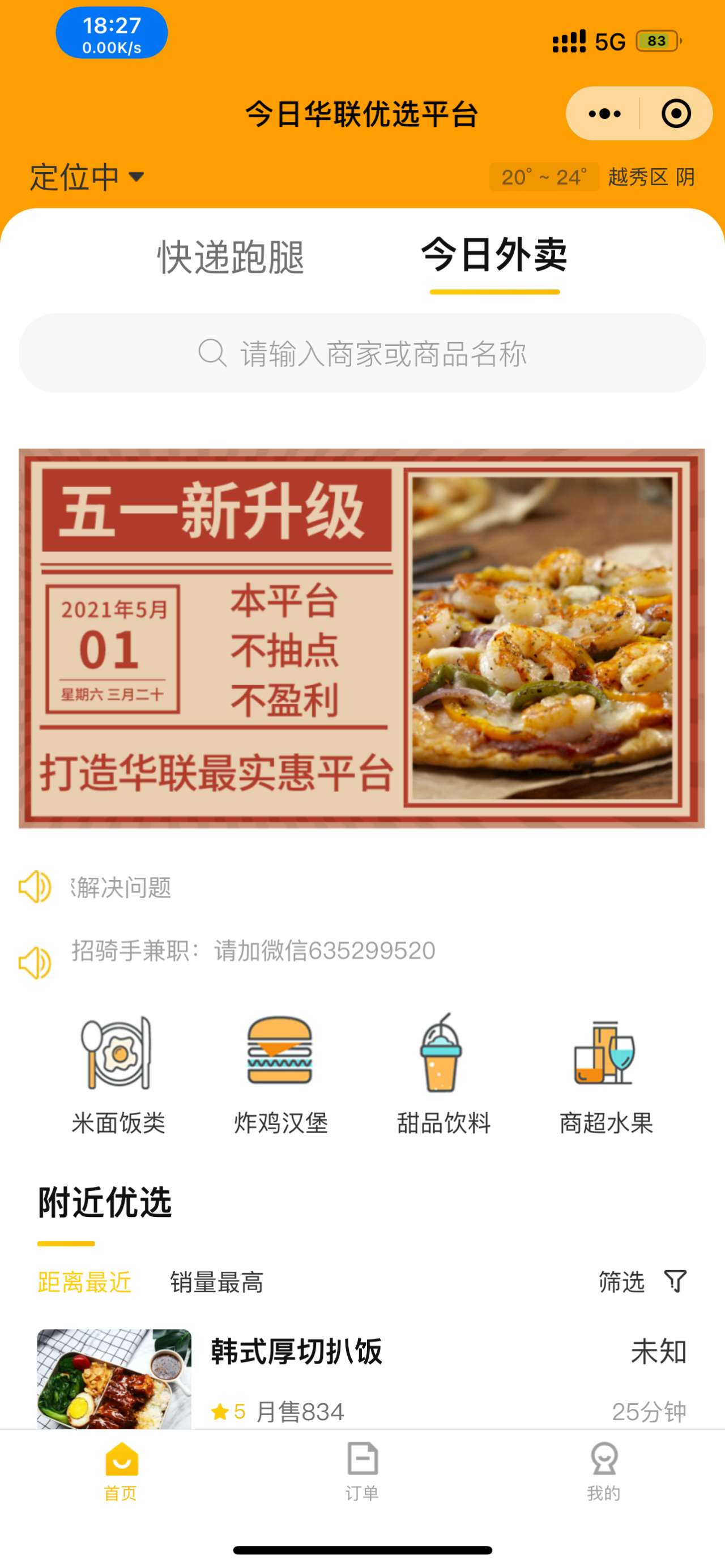Screen dimensions: 725x1568
Task: Open the 炸鸡汉堡 category
Action: pos(280,1074)
